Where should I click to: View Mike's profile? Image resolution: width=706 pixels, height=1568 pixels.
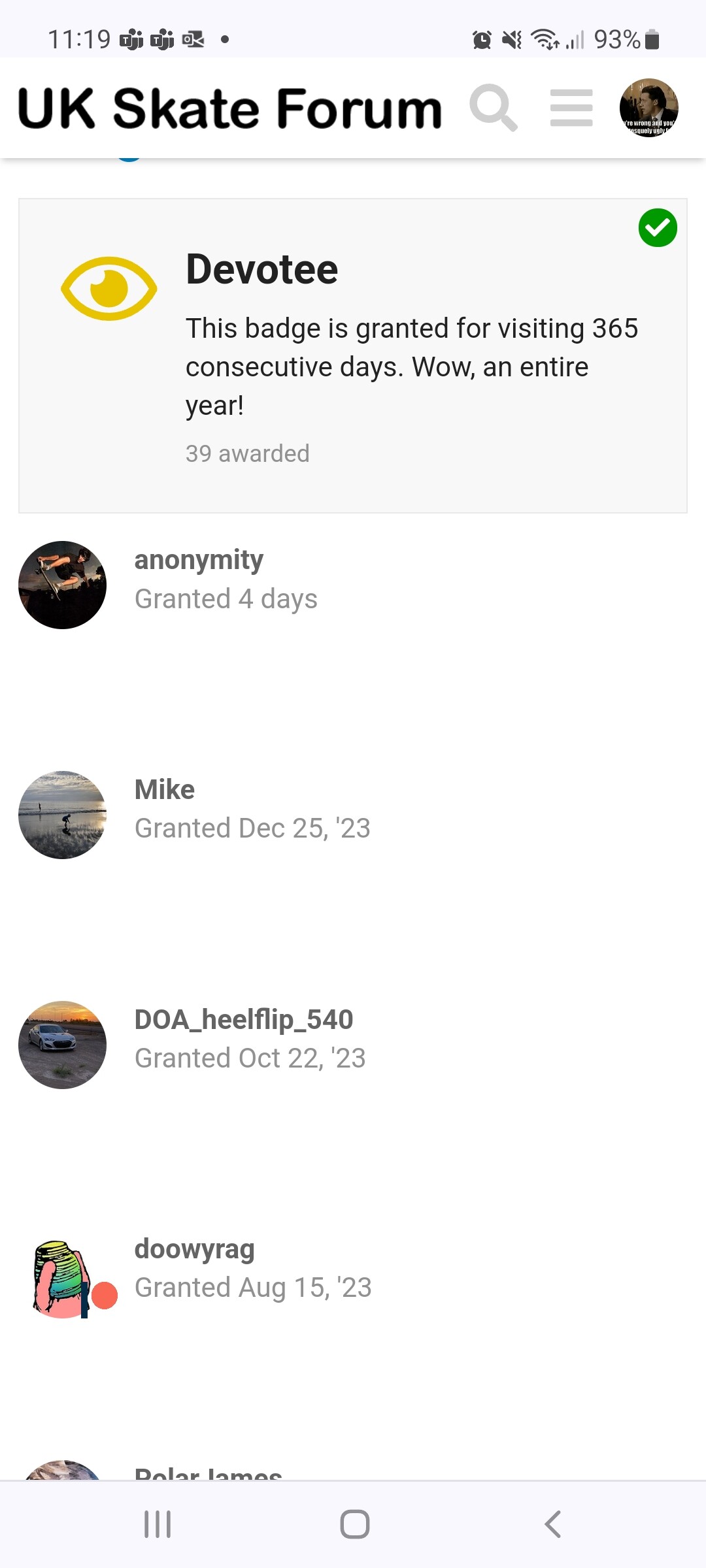pyautogui.click(x=165, y=790)
